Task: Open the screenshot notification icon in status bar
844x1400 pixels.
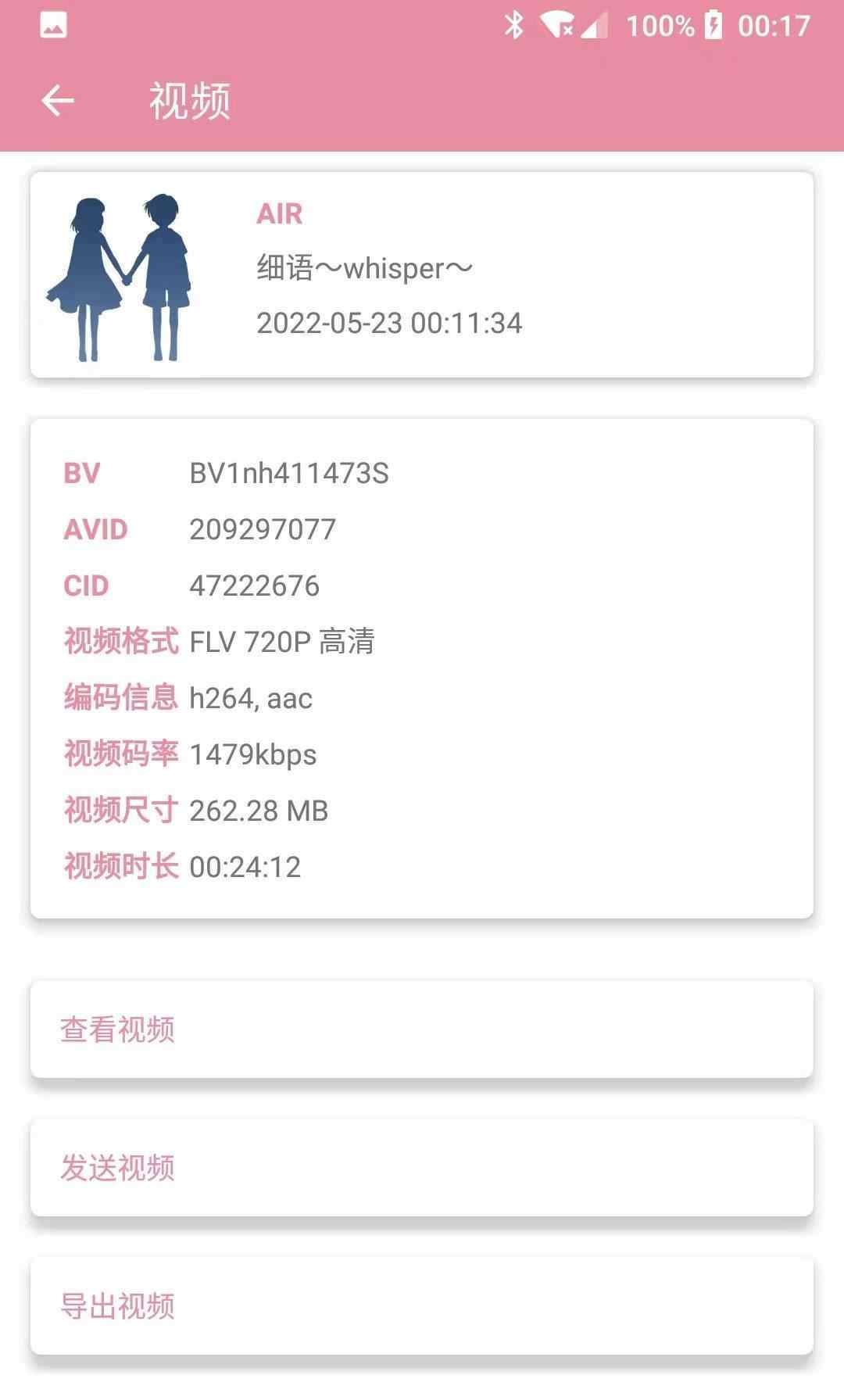Action: coord(49,26)
